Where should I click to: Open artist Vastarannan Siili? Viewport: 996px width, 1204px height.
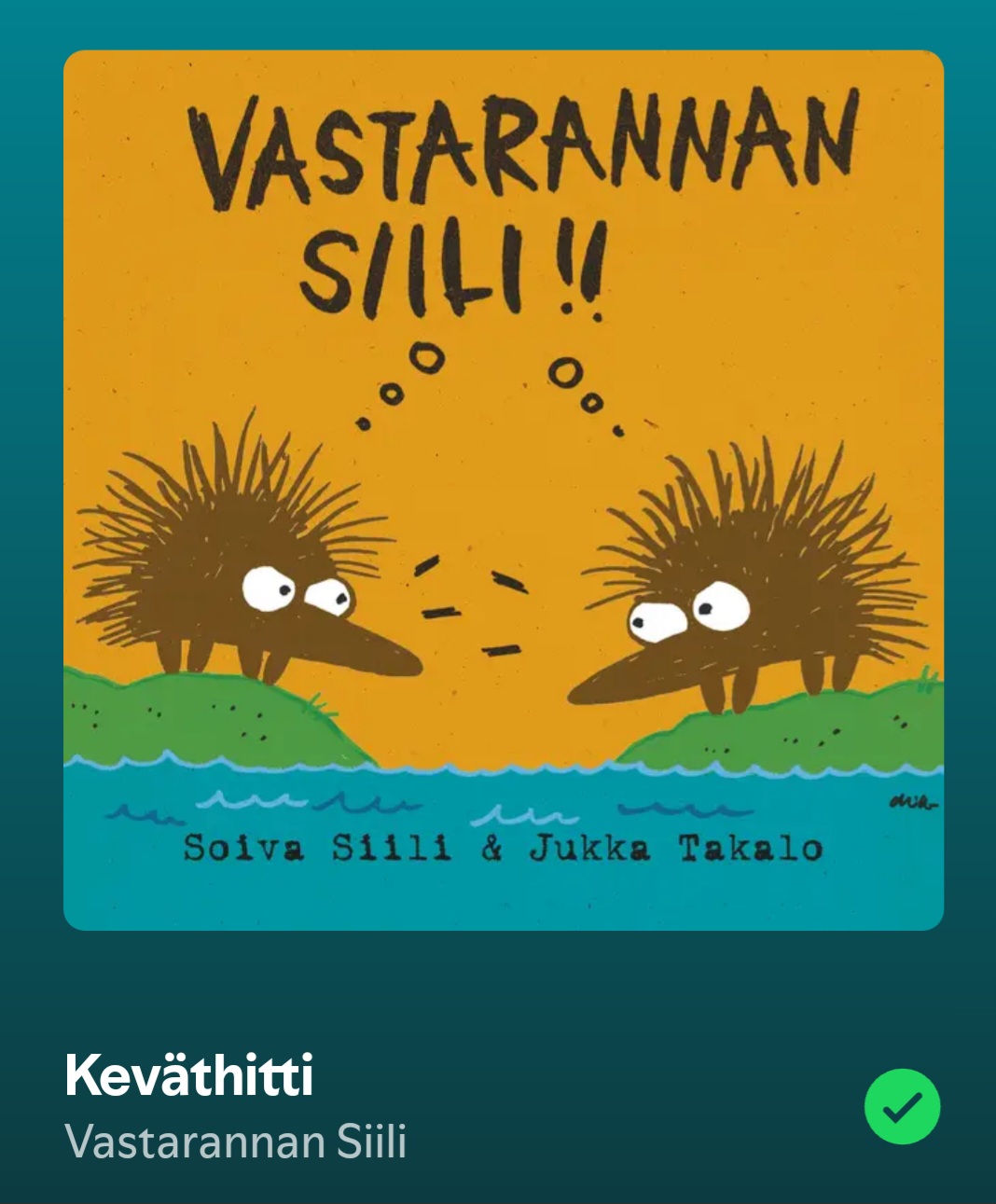236,1142
